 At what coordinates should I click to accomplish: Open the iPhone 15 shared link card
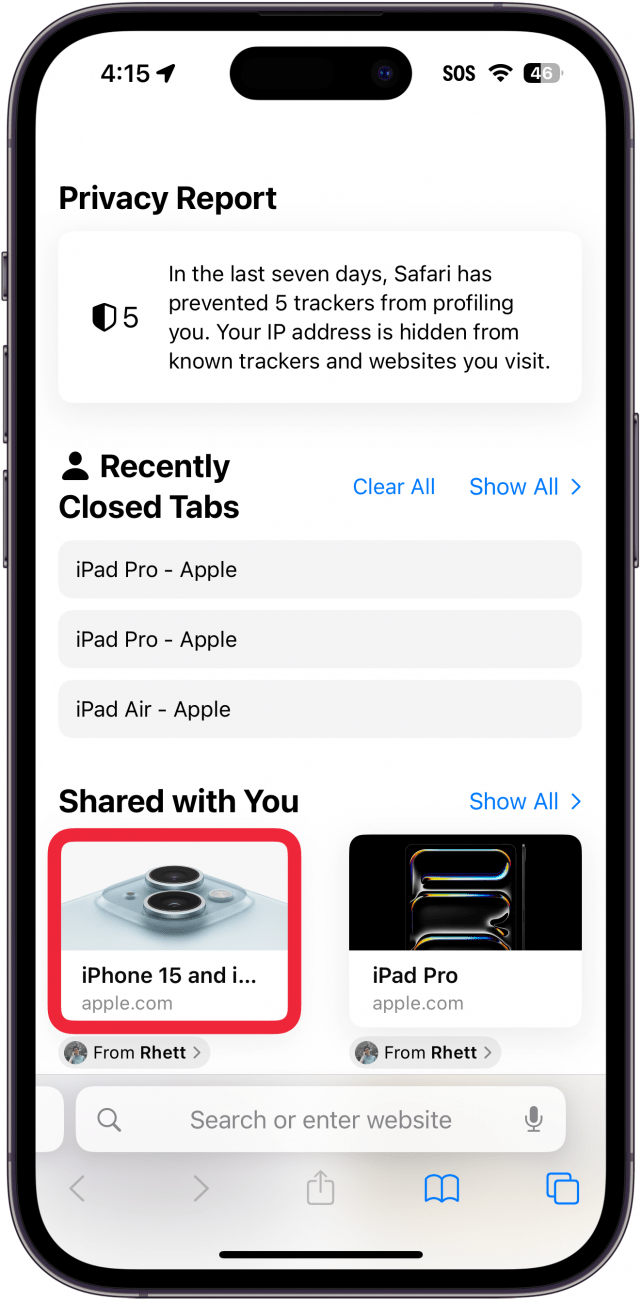point(174,930)
